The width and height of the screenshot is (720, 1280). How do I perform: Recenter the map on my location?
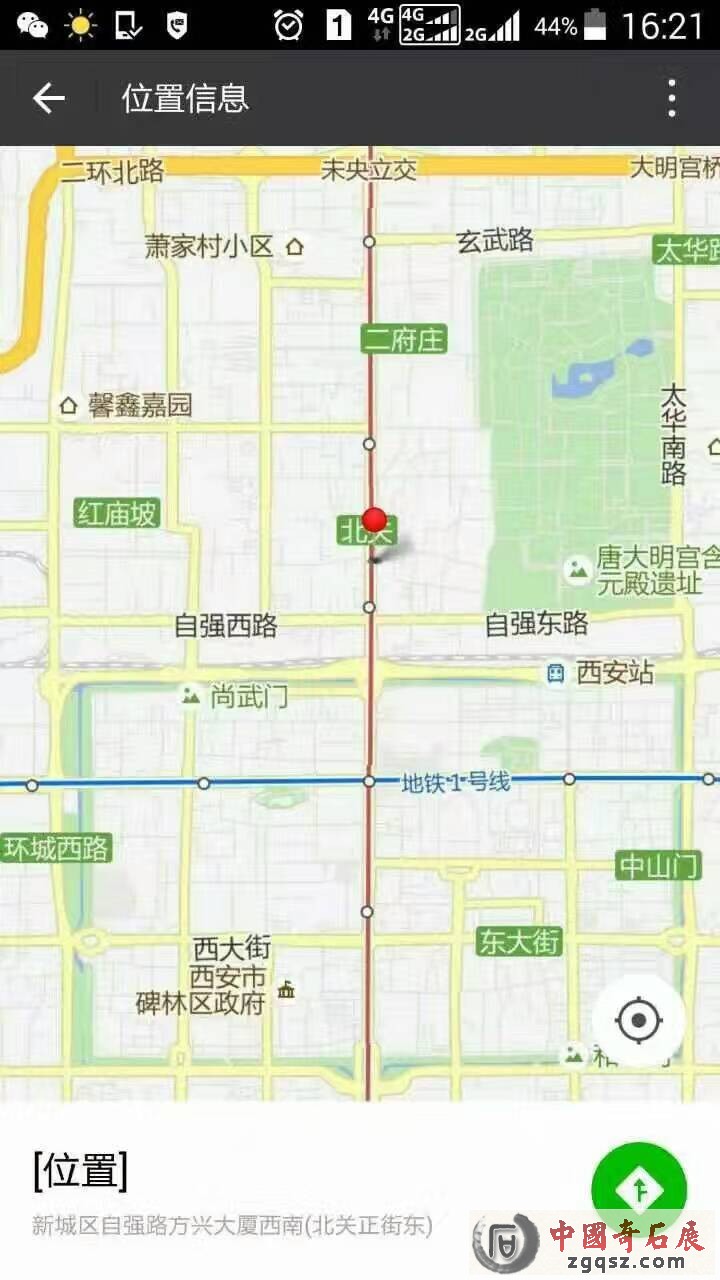point(638,1021)
